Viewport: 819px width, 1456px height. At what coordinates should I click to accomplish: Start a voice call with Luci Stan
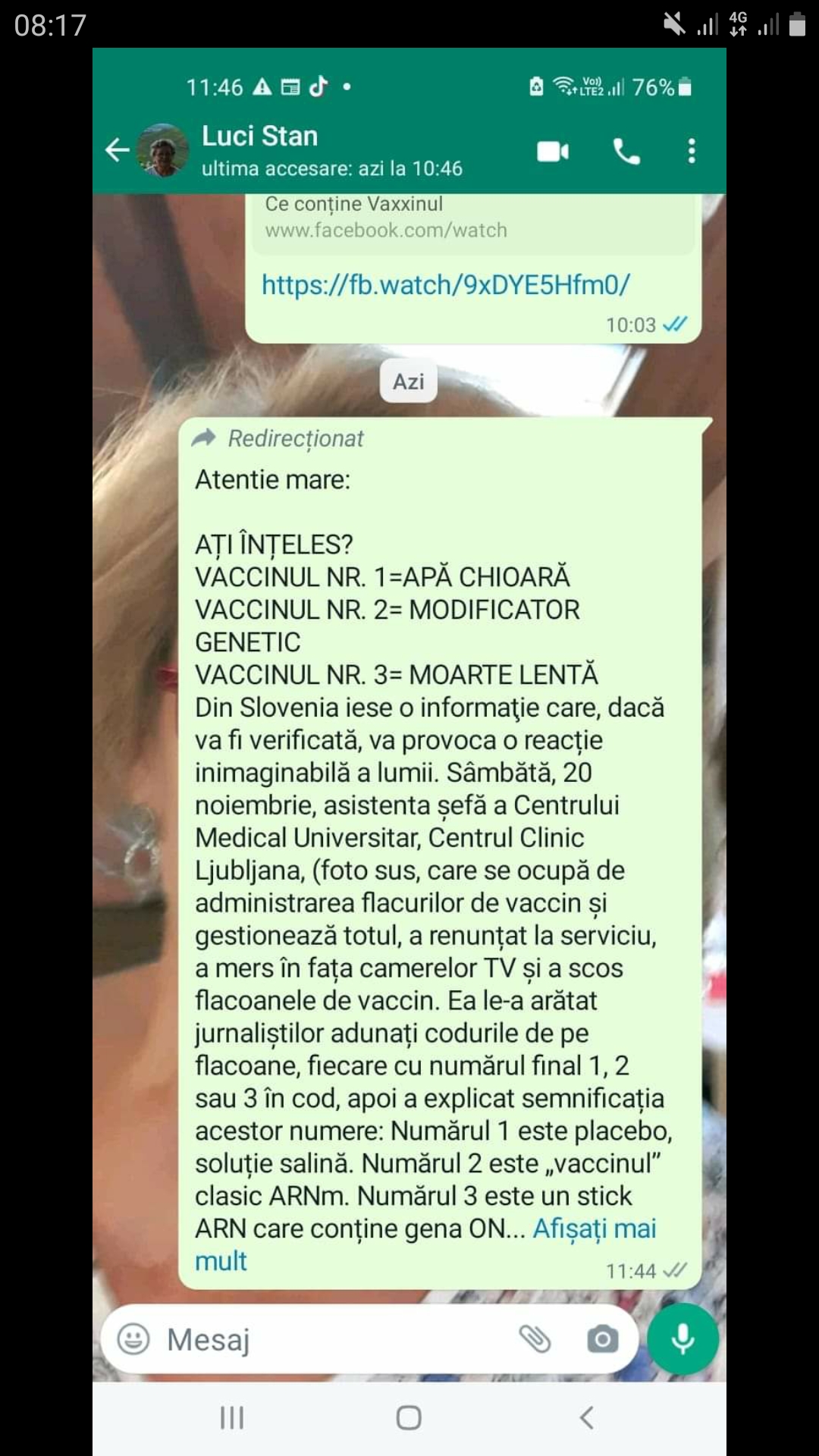pos(626,152)
